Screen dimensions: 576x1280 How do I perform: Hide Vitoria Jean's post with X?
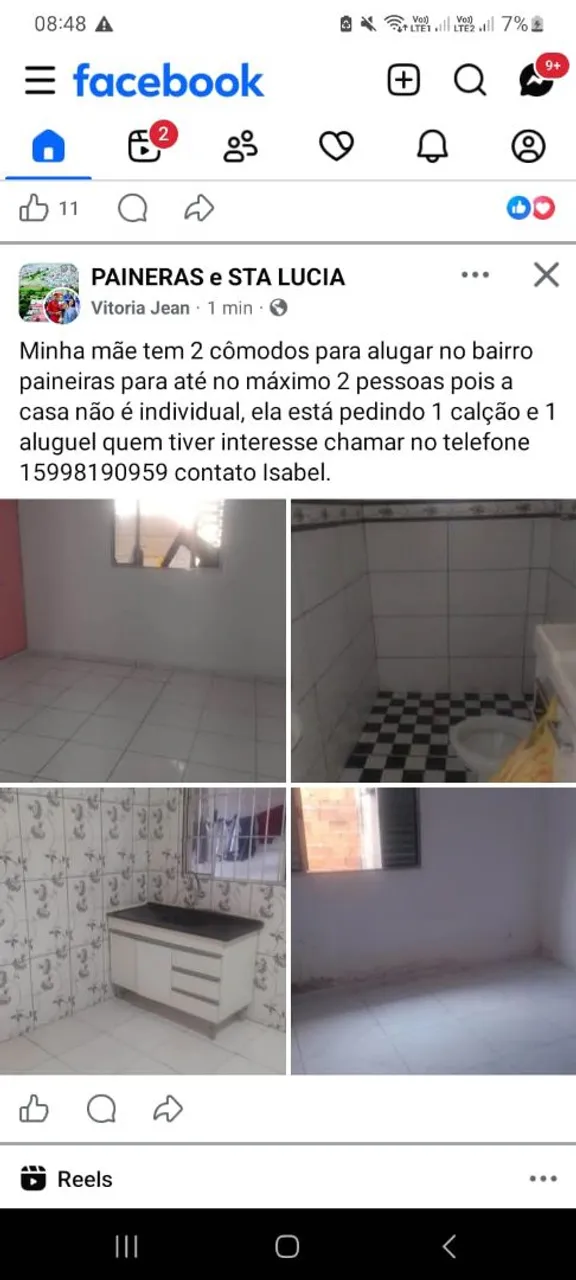click(x=546, y=275)
